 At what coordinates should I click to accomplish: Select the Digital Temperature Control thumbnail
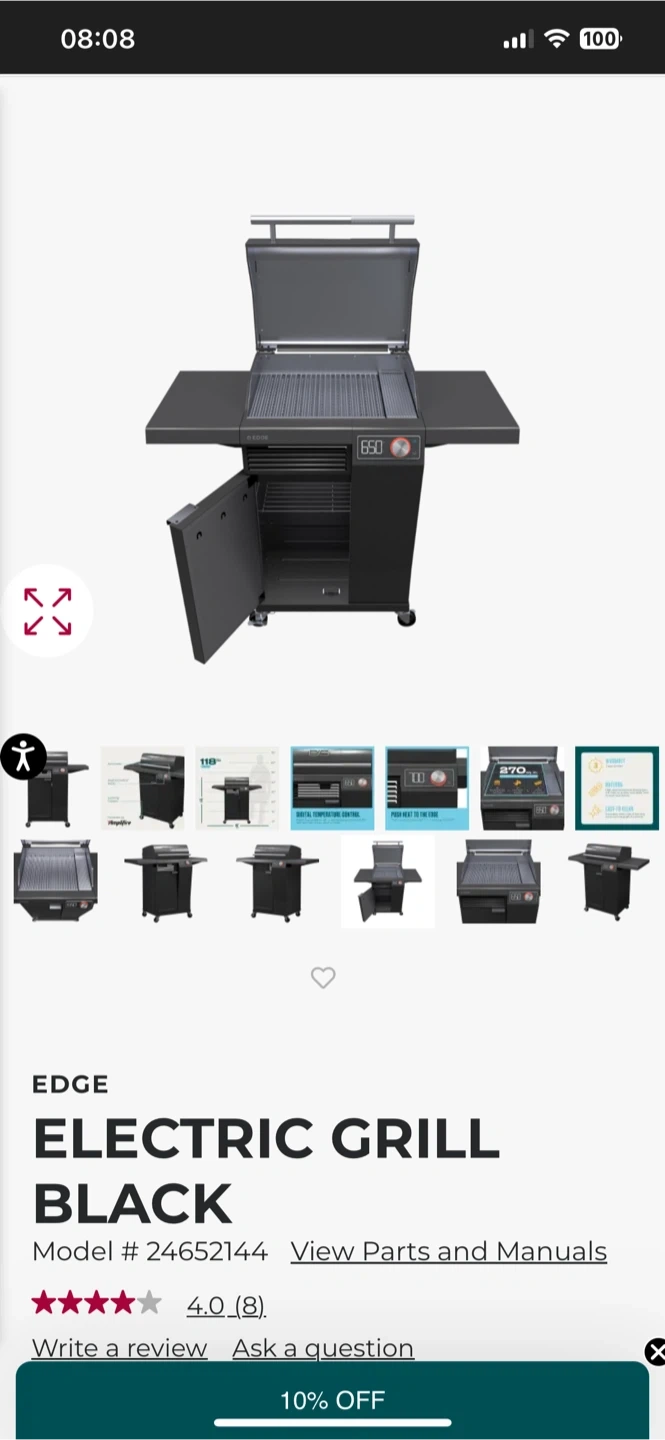(x=332, y=788)
